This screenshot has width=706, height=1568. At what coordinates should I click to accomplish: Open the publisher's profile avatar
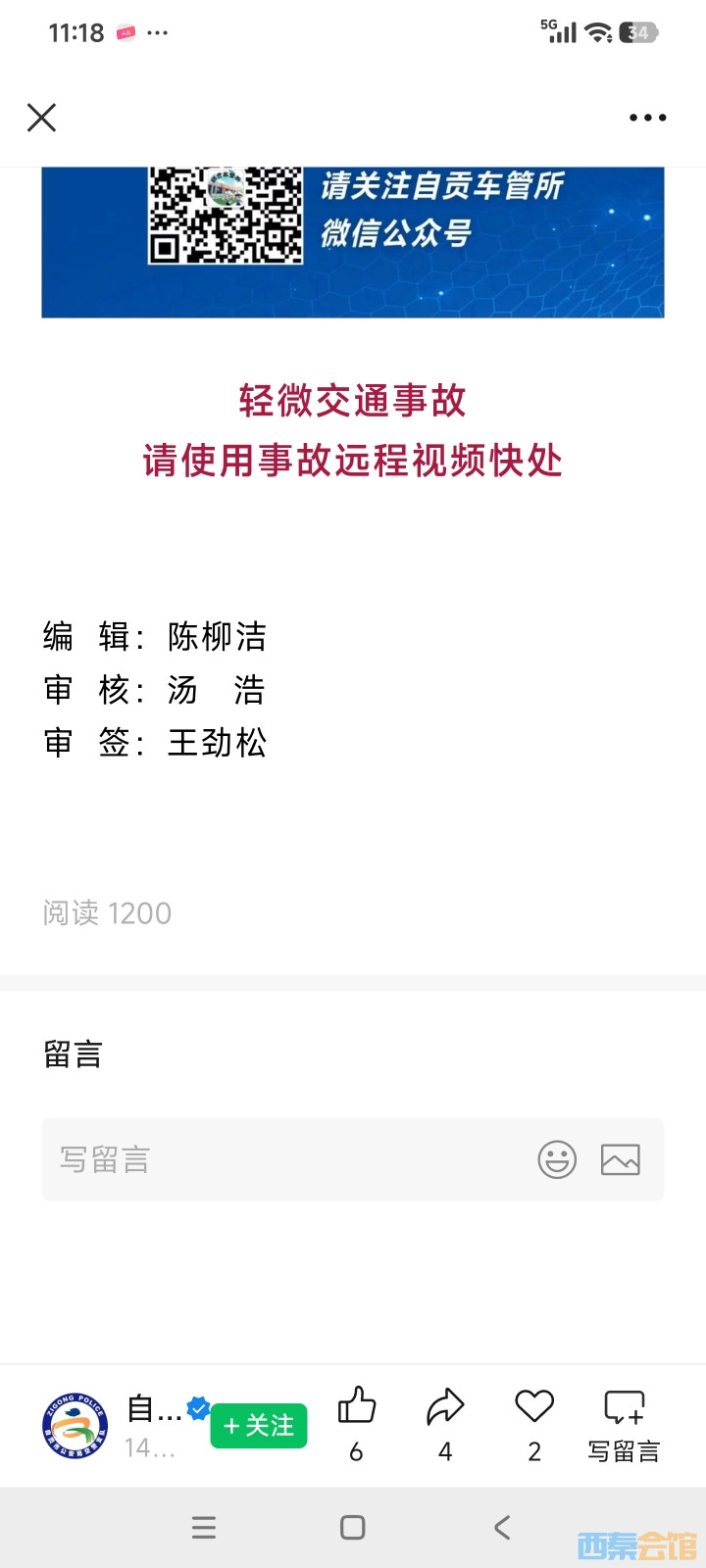[x=76, y=1425]
